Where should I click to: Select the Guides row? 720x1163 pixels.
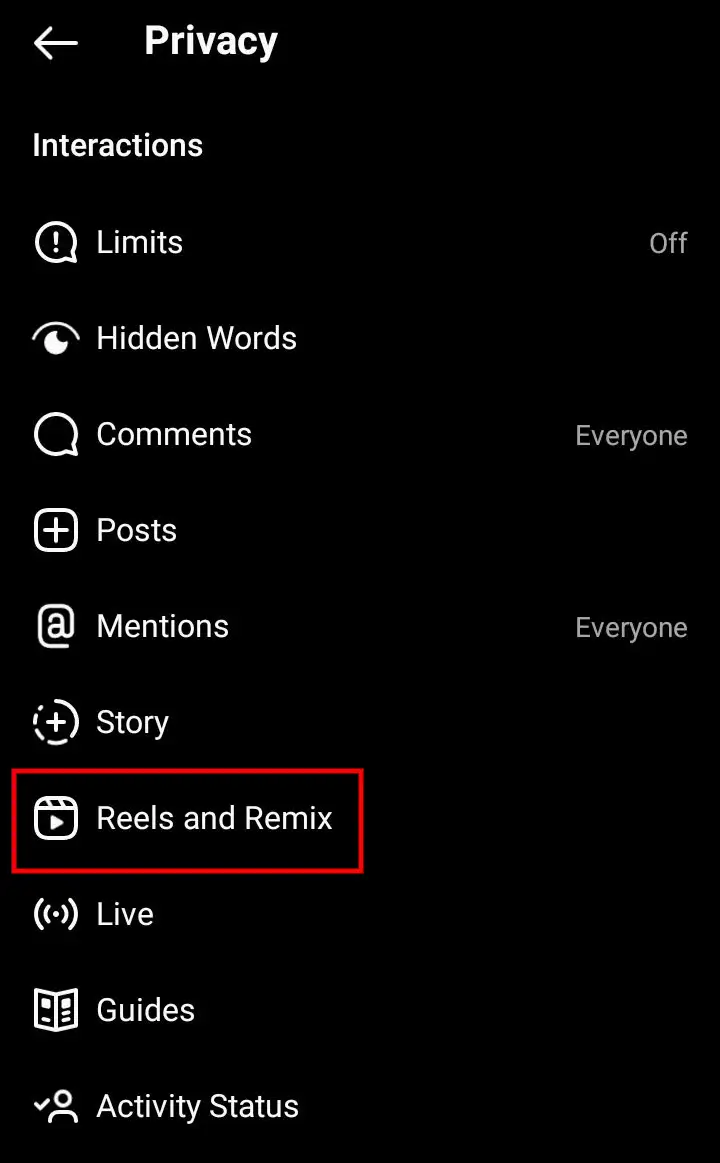(x=360, y=1010)
